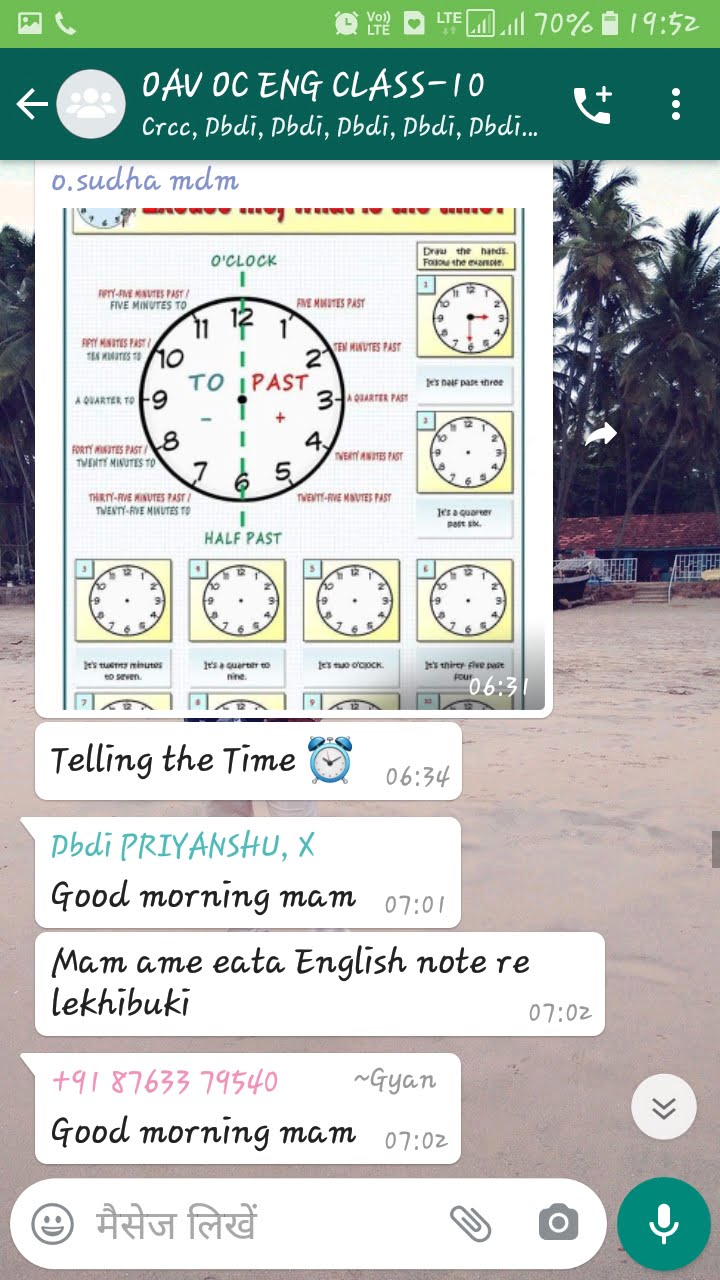This screenshot has height=1280, width=720.
Task: Tap the voice message microphone button
Action: coord(663,1223)
